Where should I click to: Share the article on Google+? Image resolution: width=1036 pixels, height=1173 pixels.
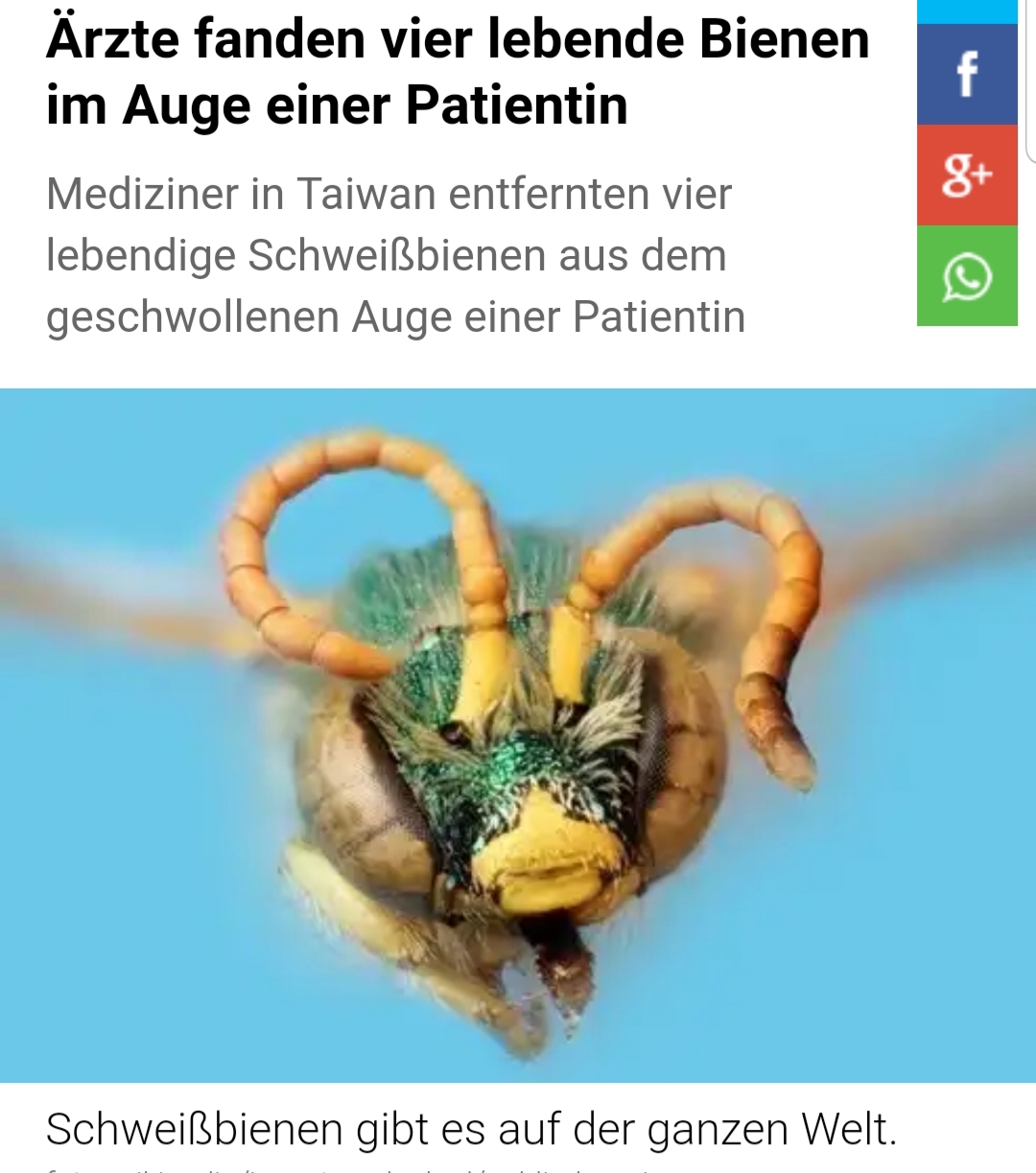point(966,176)
